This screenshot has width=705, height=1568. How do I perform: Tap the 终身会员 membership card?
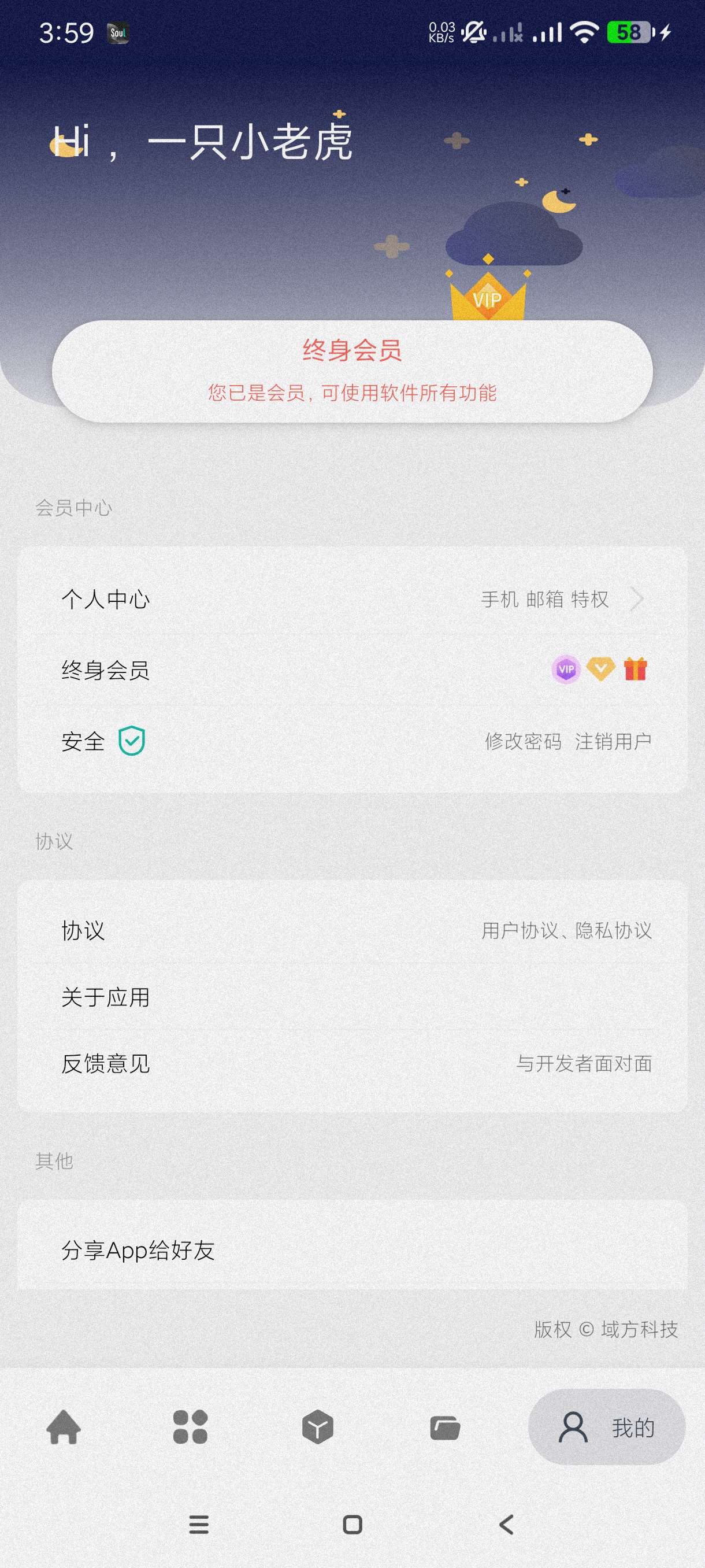click(x=351, y=371)
